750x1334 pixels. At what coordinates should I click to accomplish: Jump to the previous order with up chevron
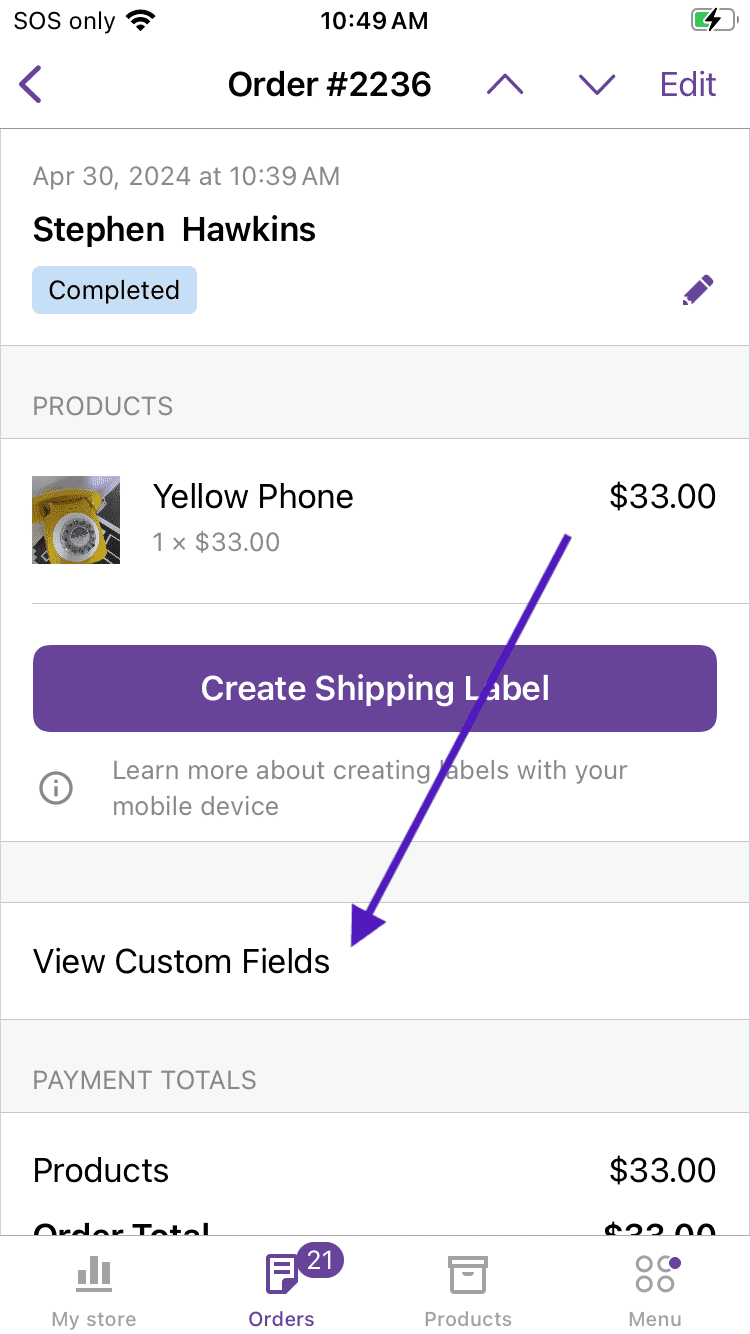pos(505,85)
